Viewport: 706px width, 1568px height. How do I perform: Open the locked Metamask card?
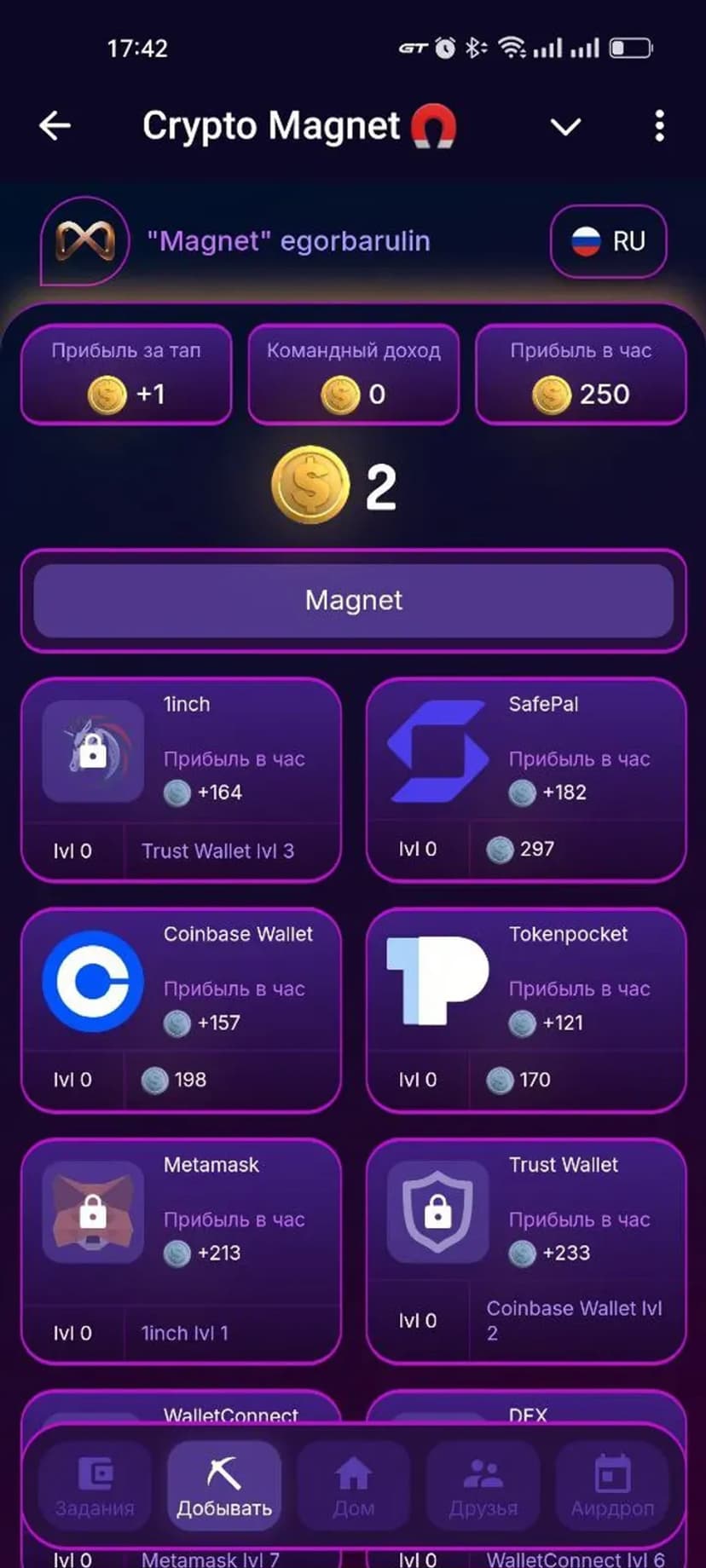pos(181,1249)
